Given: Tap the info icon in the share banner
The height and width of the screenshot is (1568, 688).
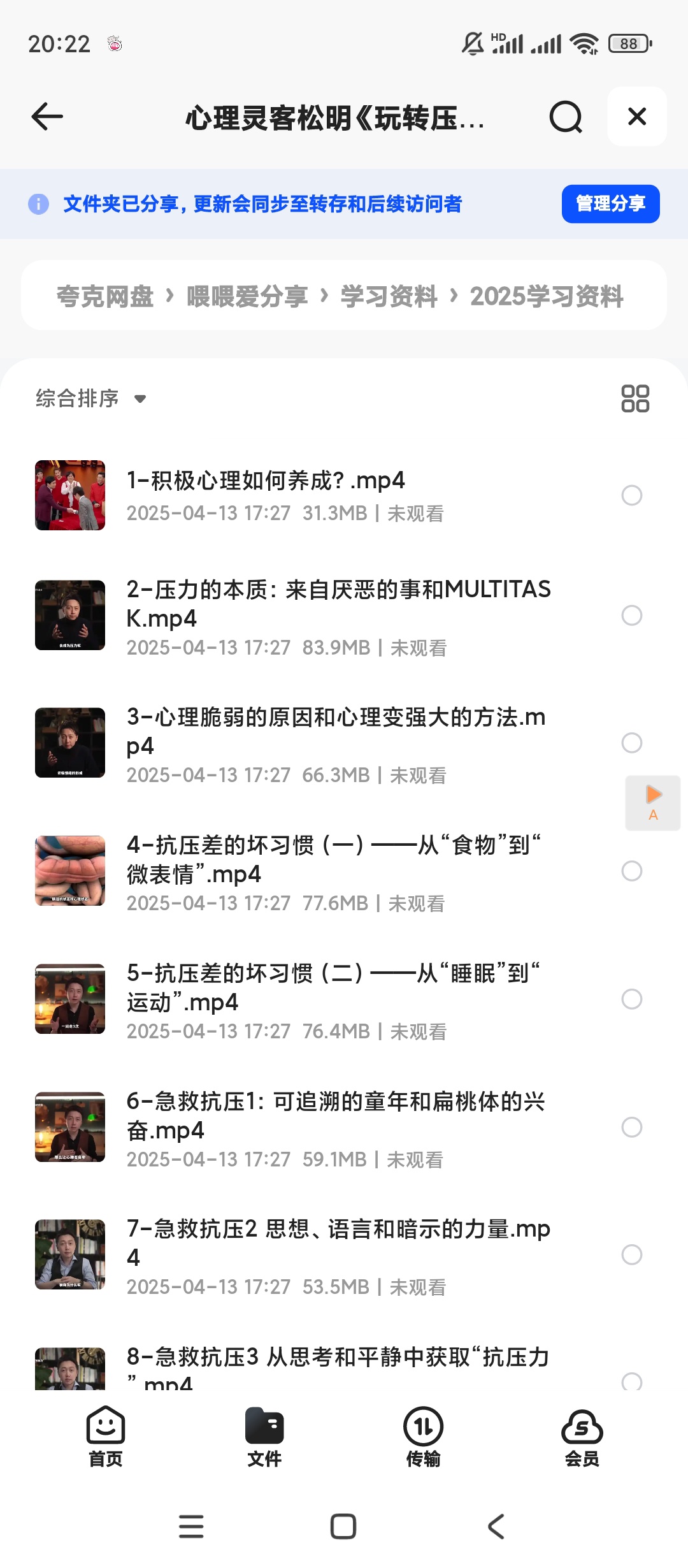Looking at the screenshot, I should tap(38, 204).
